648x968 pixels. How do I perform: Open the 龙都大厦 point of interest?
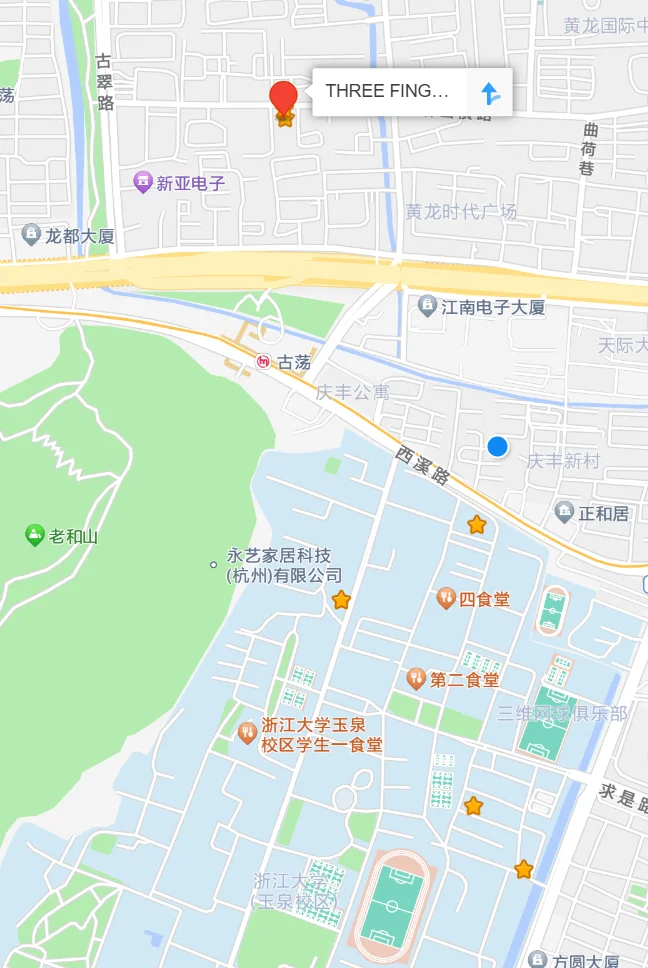[31, 236]
